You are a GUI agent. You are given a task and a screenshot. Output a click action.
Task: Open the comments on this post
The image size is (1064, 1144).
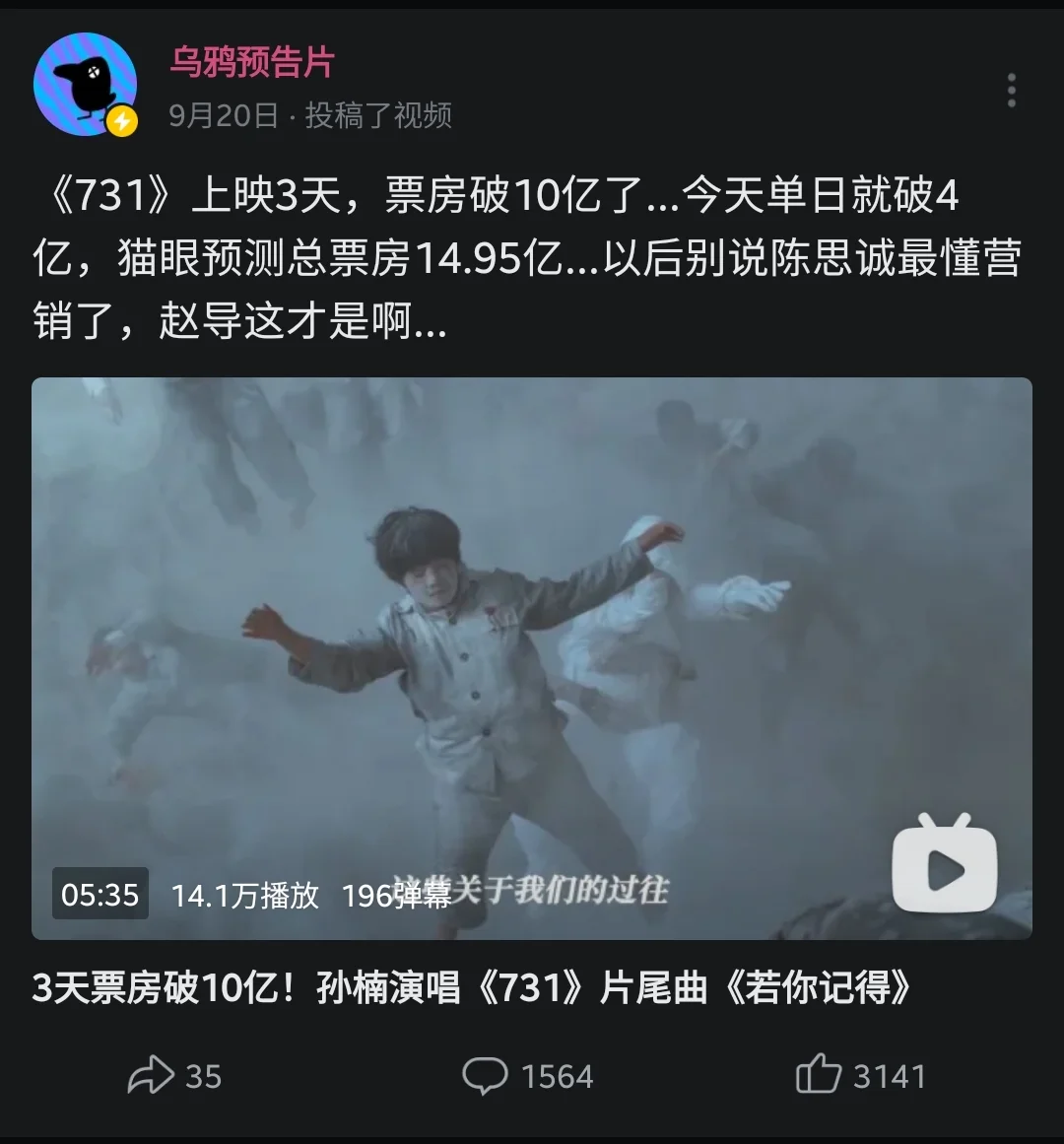point(528,1075)
